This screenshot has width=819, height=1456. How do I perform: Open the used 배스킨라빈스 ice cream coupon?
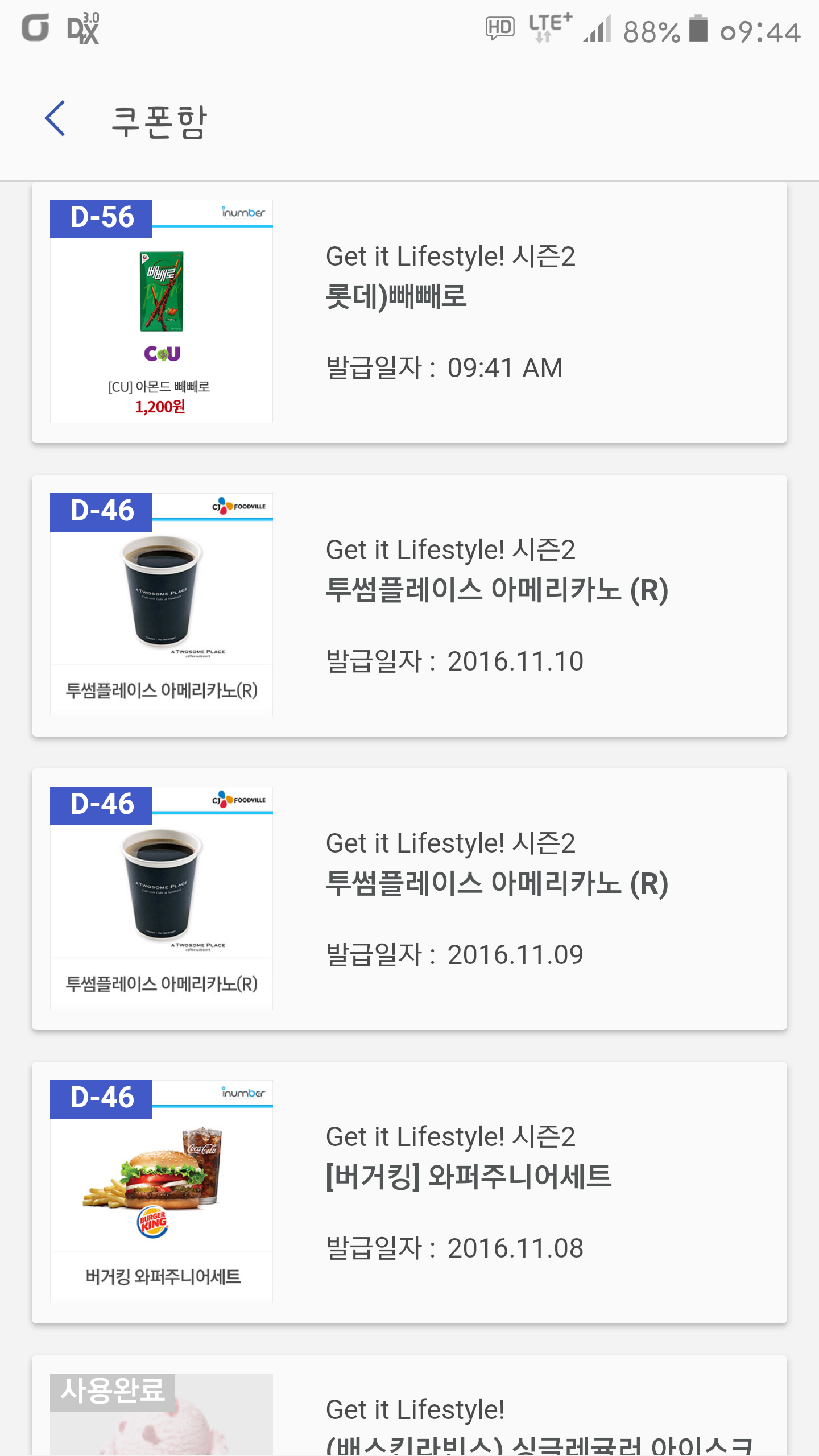(x=409, y=1410)
